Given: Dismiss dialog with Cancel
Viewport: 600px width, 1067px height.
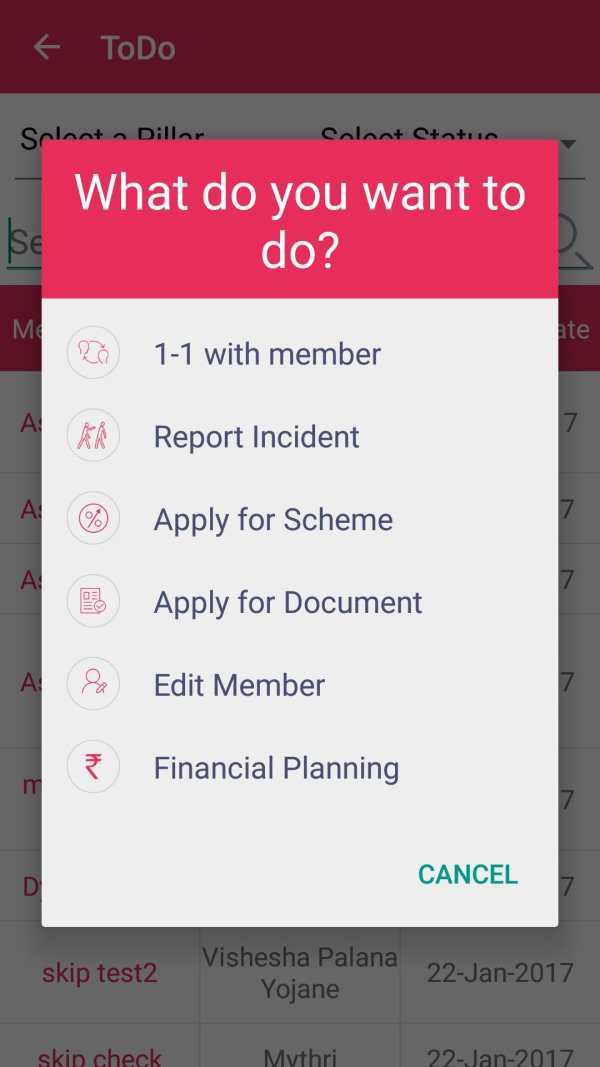Looking at the screenshot, I should click(467, 874).
